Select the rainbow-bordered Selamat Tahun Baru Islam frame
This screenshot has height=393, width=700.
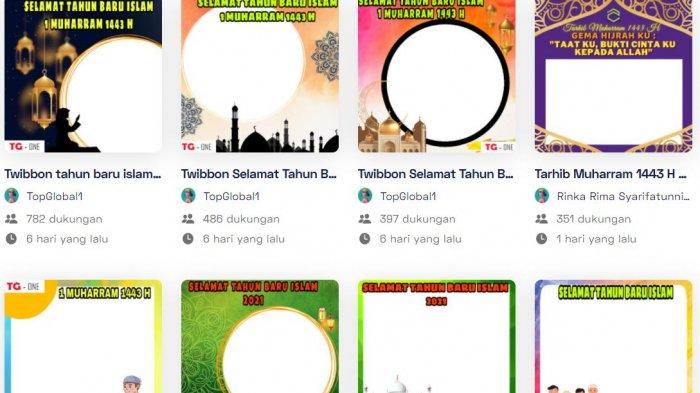click(x=613, y=337)
